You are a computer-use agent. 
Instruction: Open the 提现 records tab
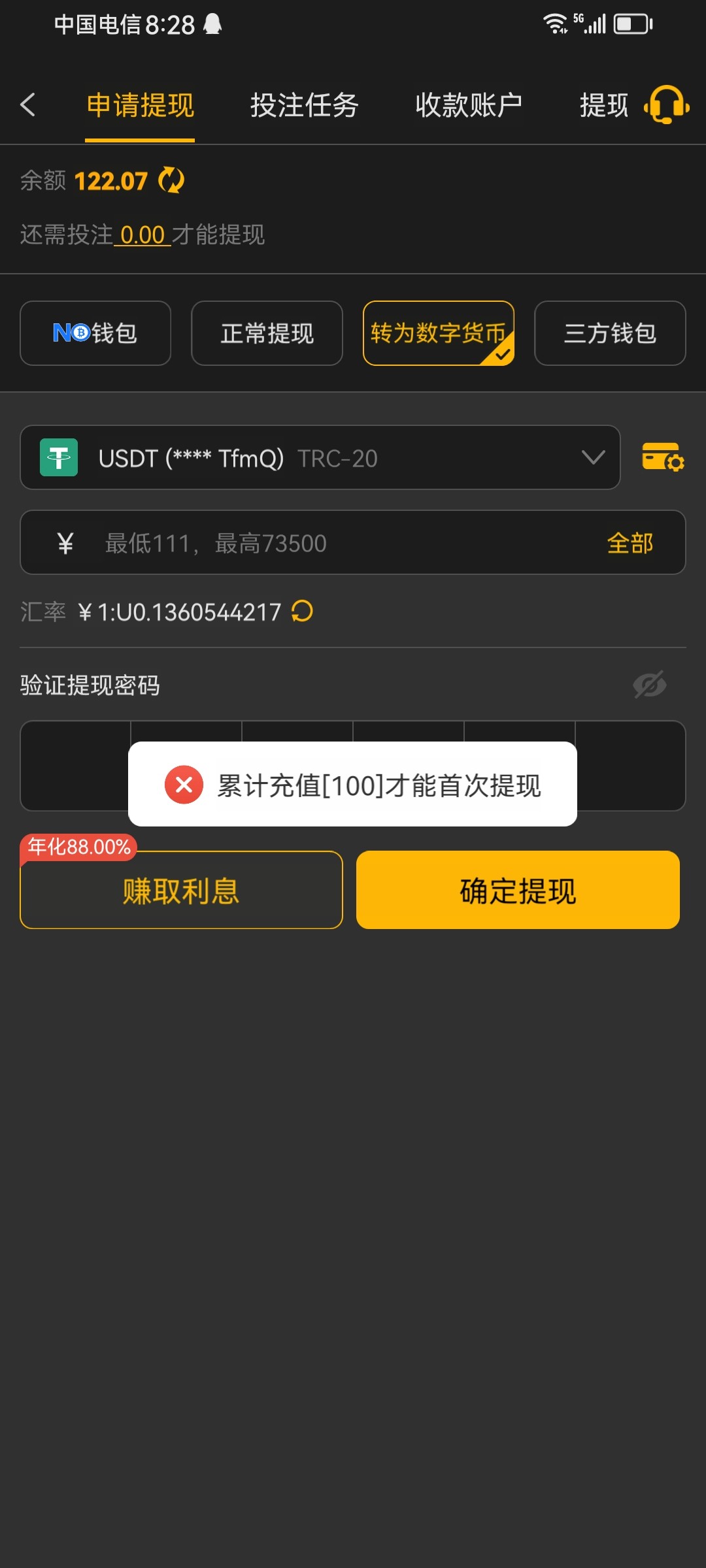603,105
